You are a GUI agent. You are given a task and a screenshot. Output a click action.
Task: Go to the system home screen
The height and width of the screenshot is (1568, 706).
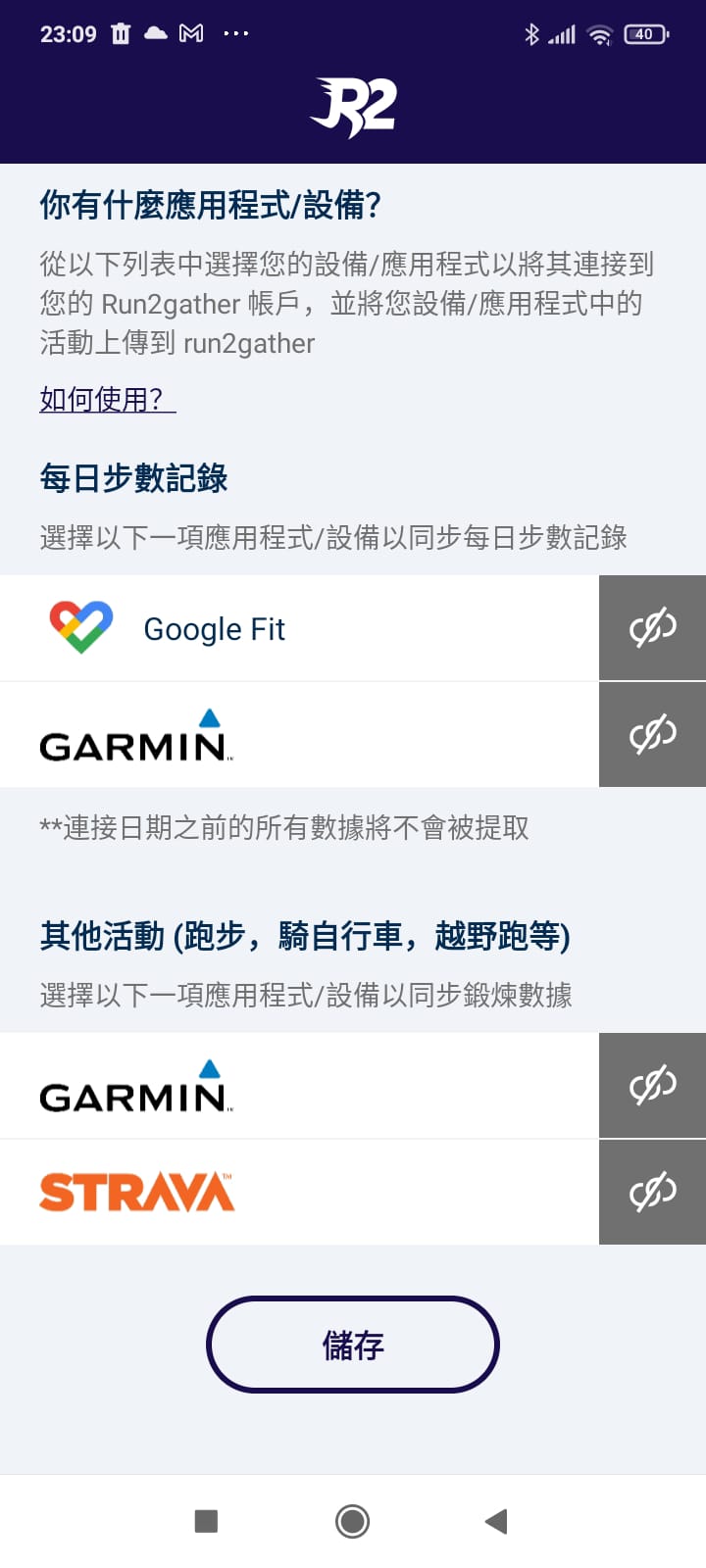pyautogui.click(x=352, y=1521)
